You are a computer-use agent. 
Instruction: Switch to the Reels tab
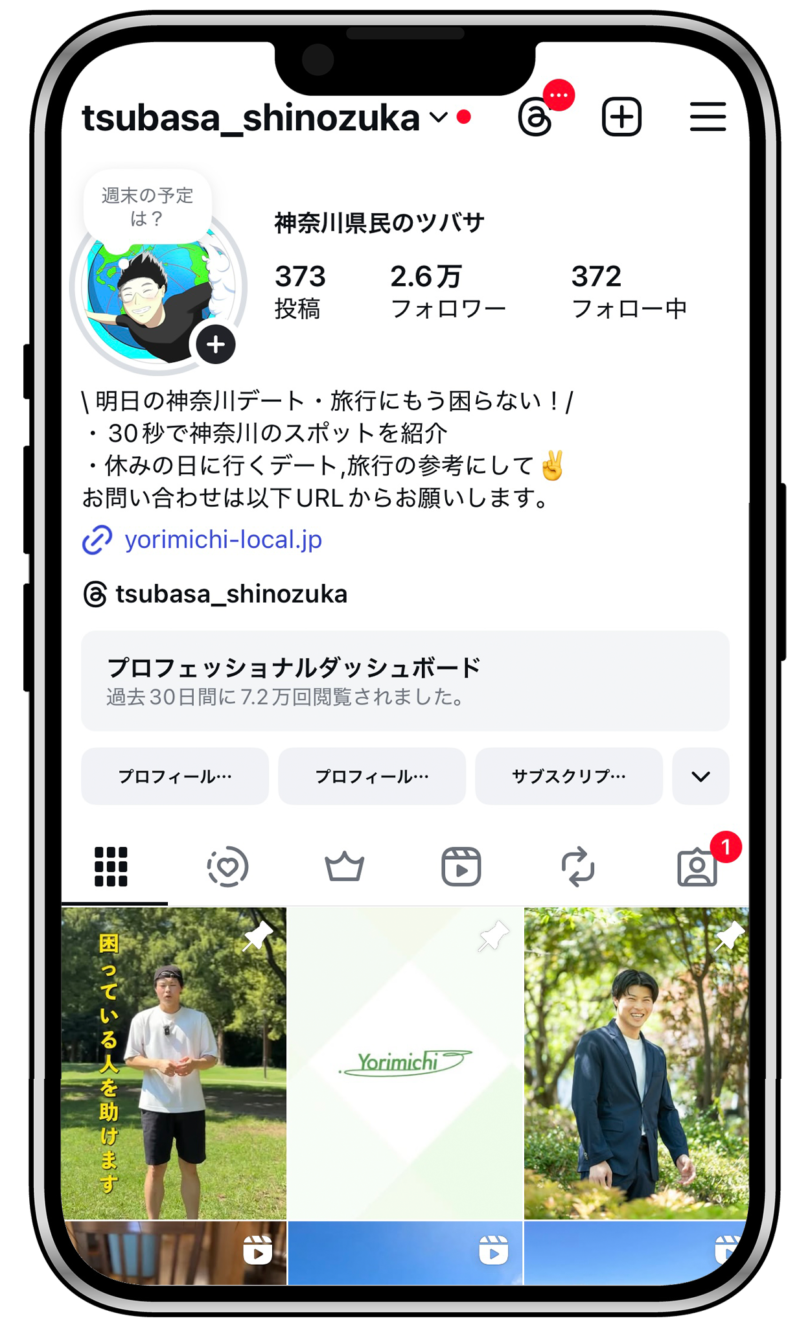pos(461,866)
